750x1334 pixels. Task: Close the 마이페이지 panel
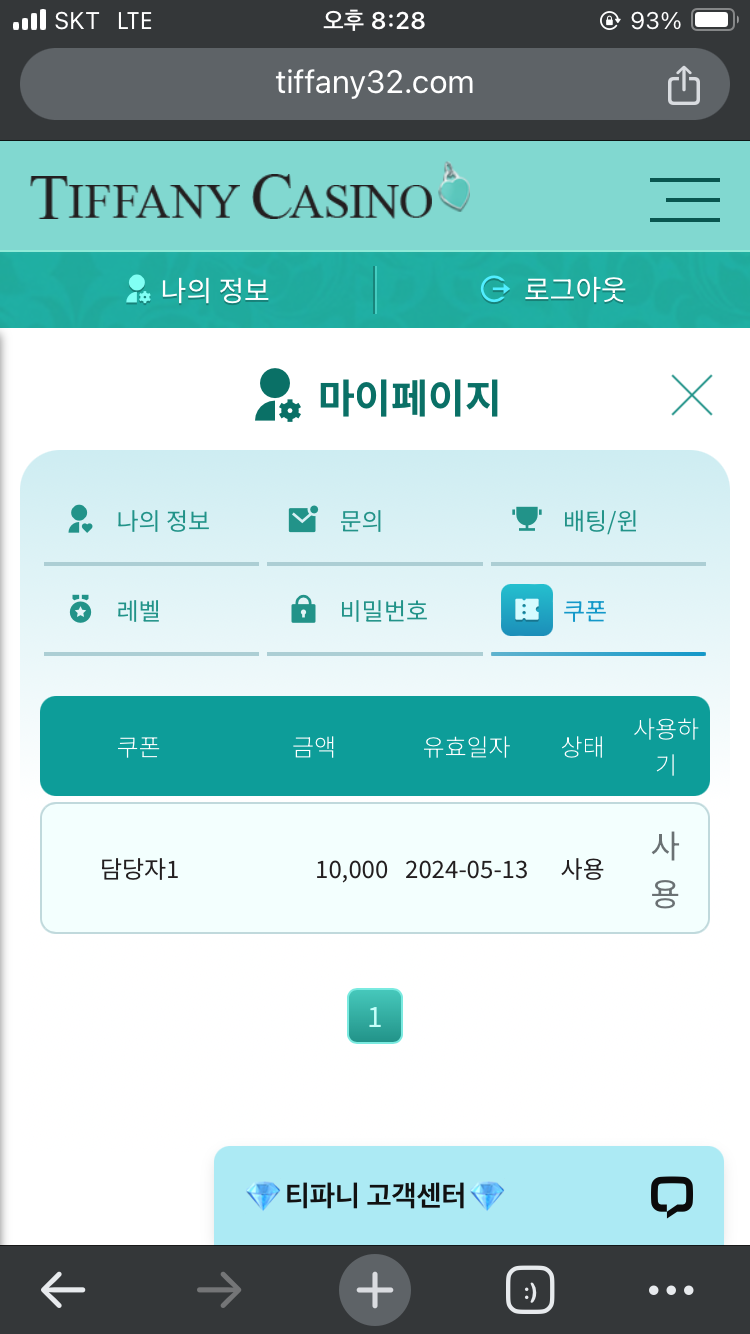tap(691, 395)
